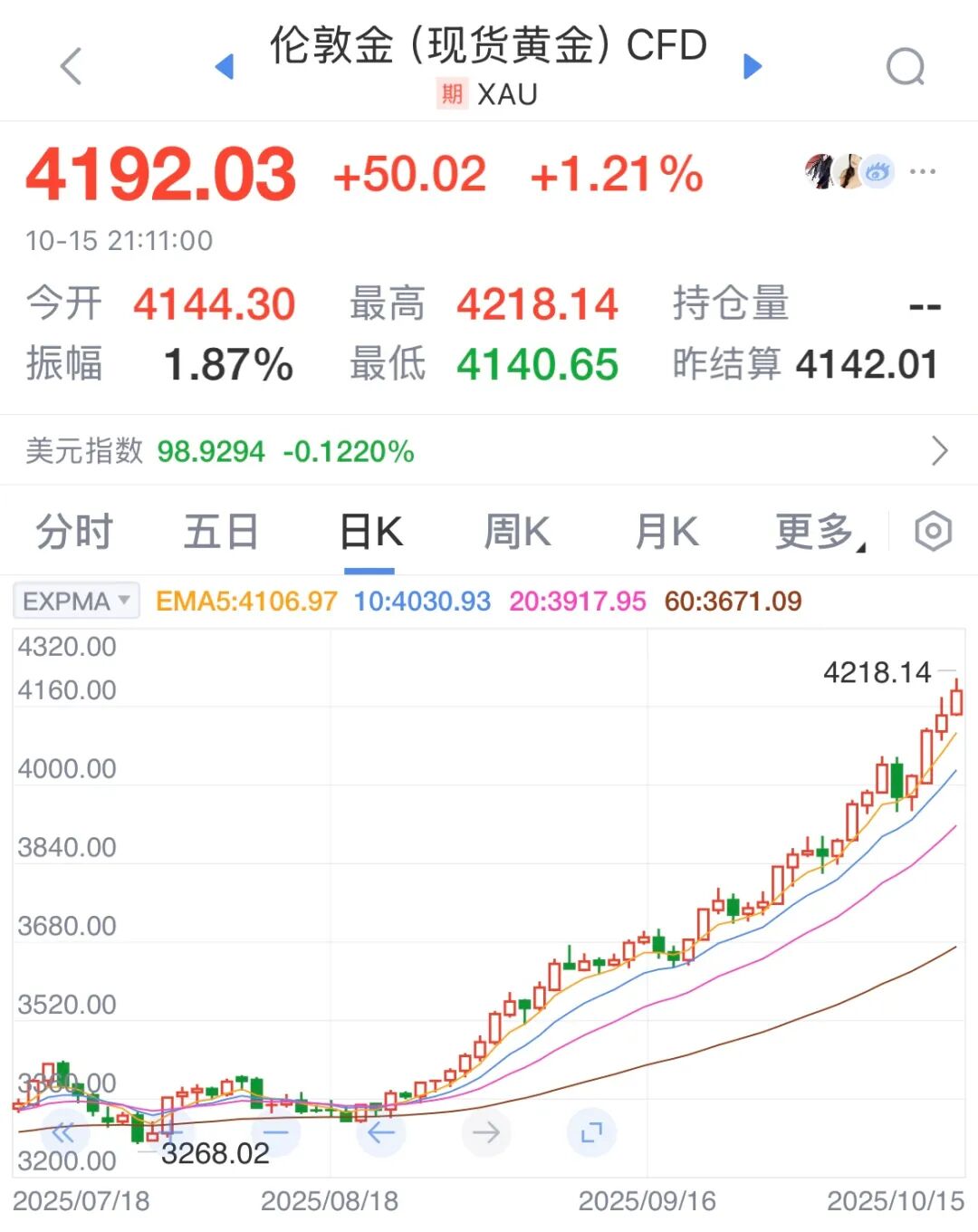The width and height of the screenshot is (978, 1232).
Task: Expand the 更多 chart period options
Action: [x=813, y=533]
